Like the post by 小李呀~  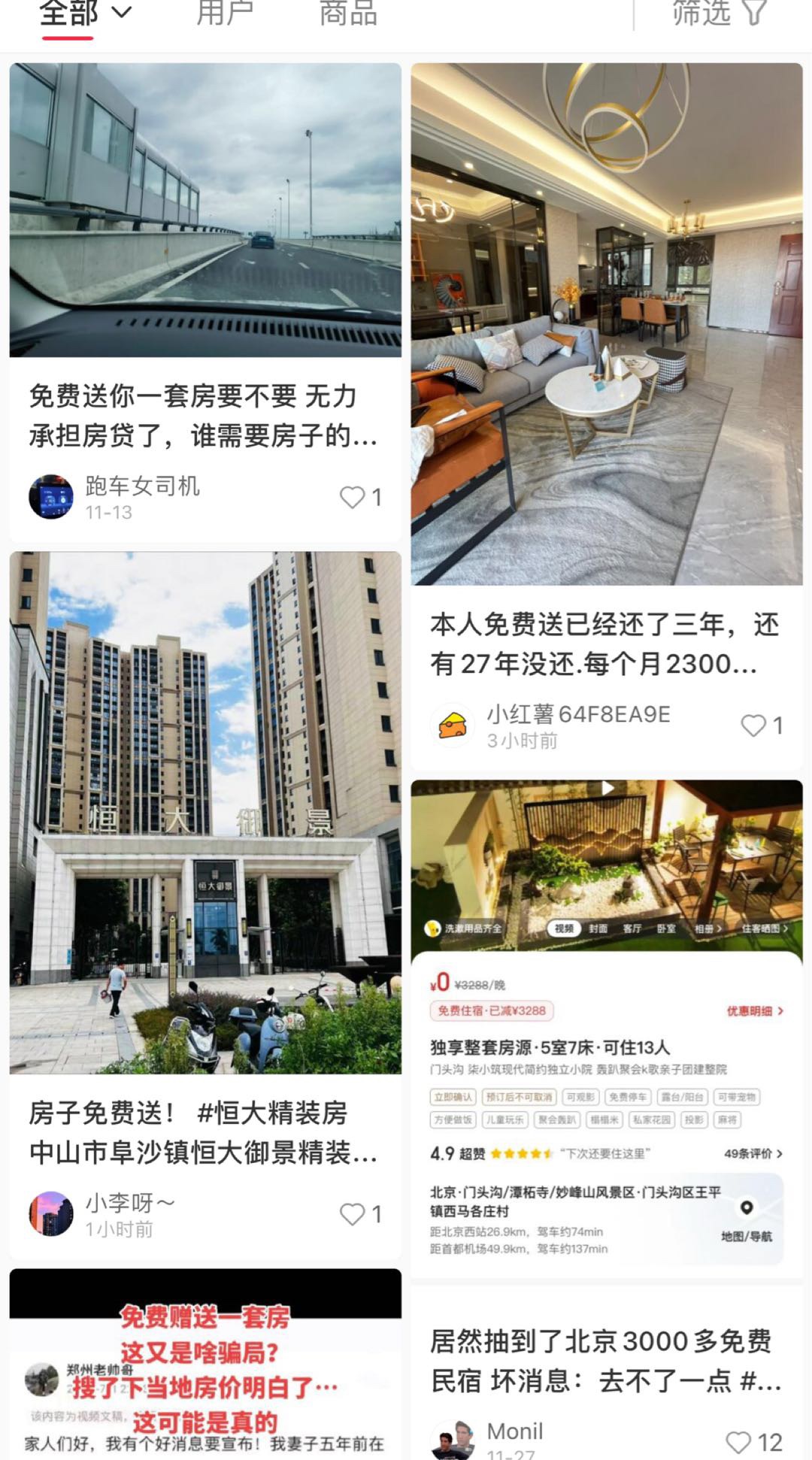pyautogui.click(x=353, y=1214)
